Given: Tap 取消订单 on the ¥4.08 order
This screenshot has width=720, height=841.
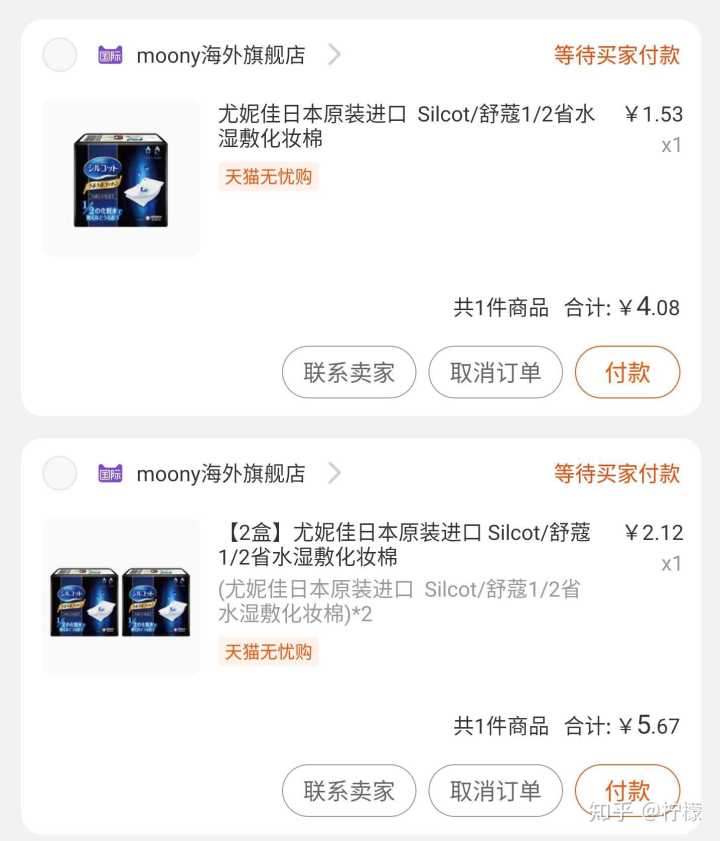Looking at the screenshot, I should tap(495, 373).
